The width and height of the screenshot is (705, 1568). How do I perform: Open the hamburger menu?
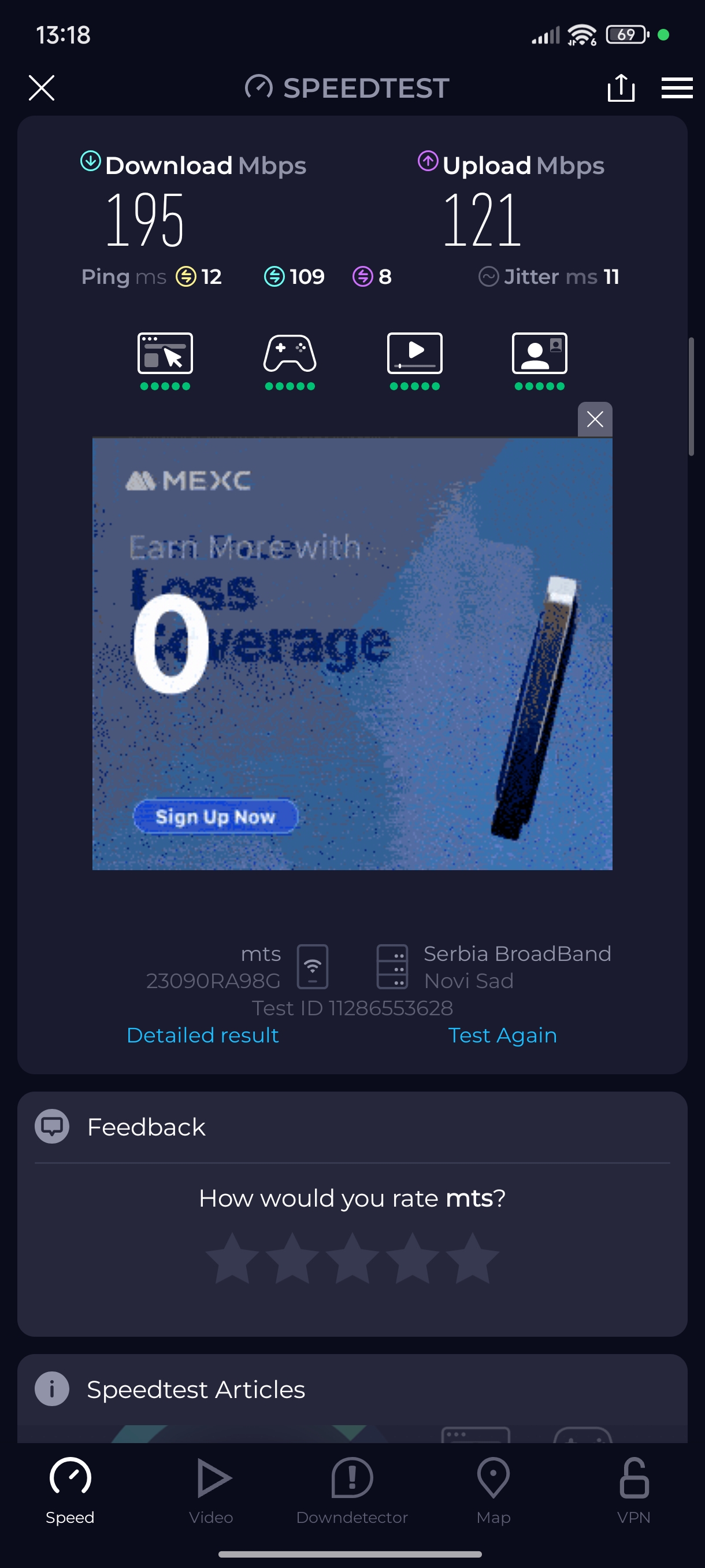[x=677, y=88]
